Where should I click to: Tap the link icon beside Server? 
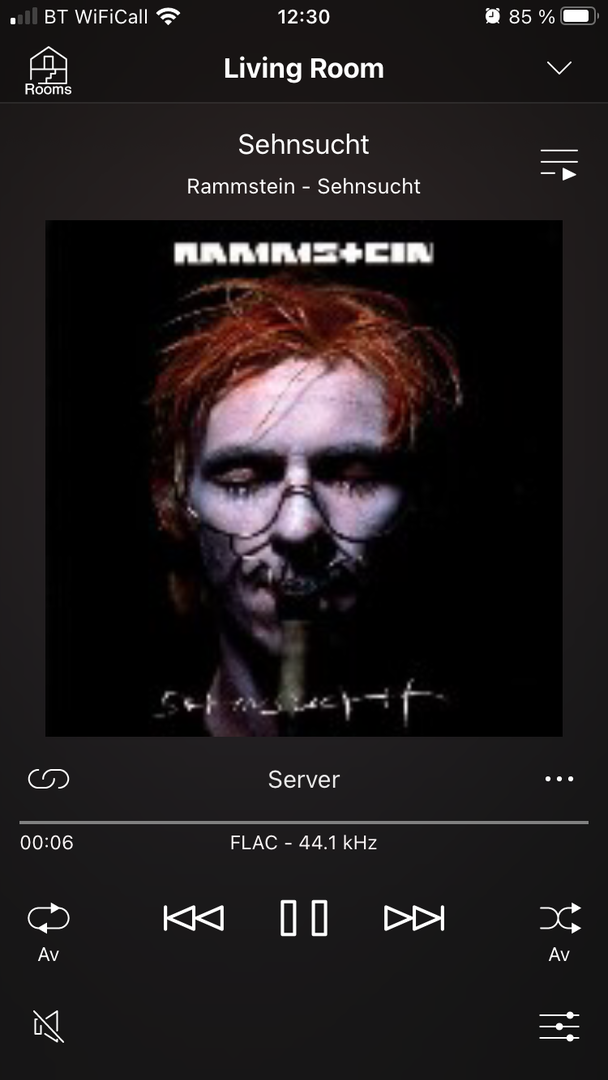(49, 779)
